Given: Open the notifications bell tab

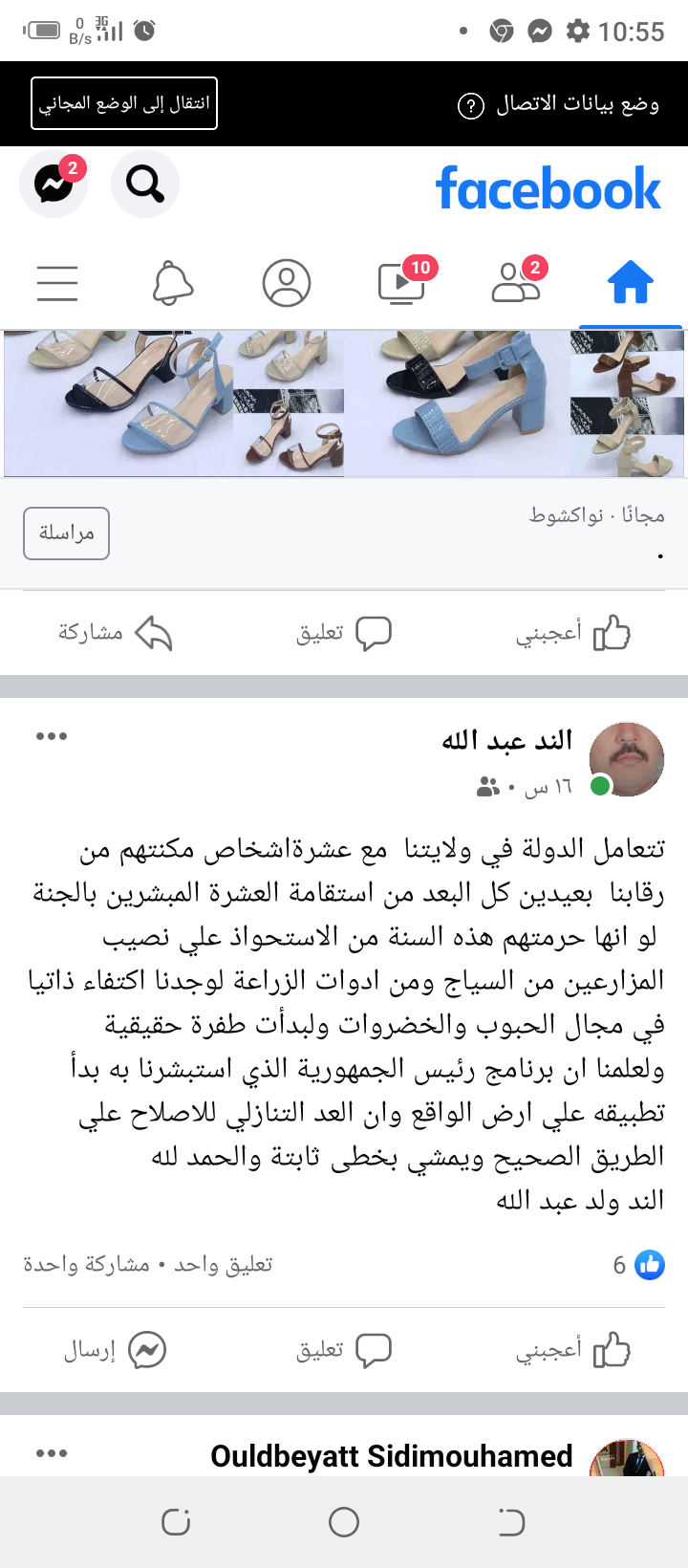Looking at the screenshot, I should pos(173,283).
